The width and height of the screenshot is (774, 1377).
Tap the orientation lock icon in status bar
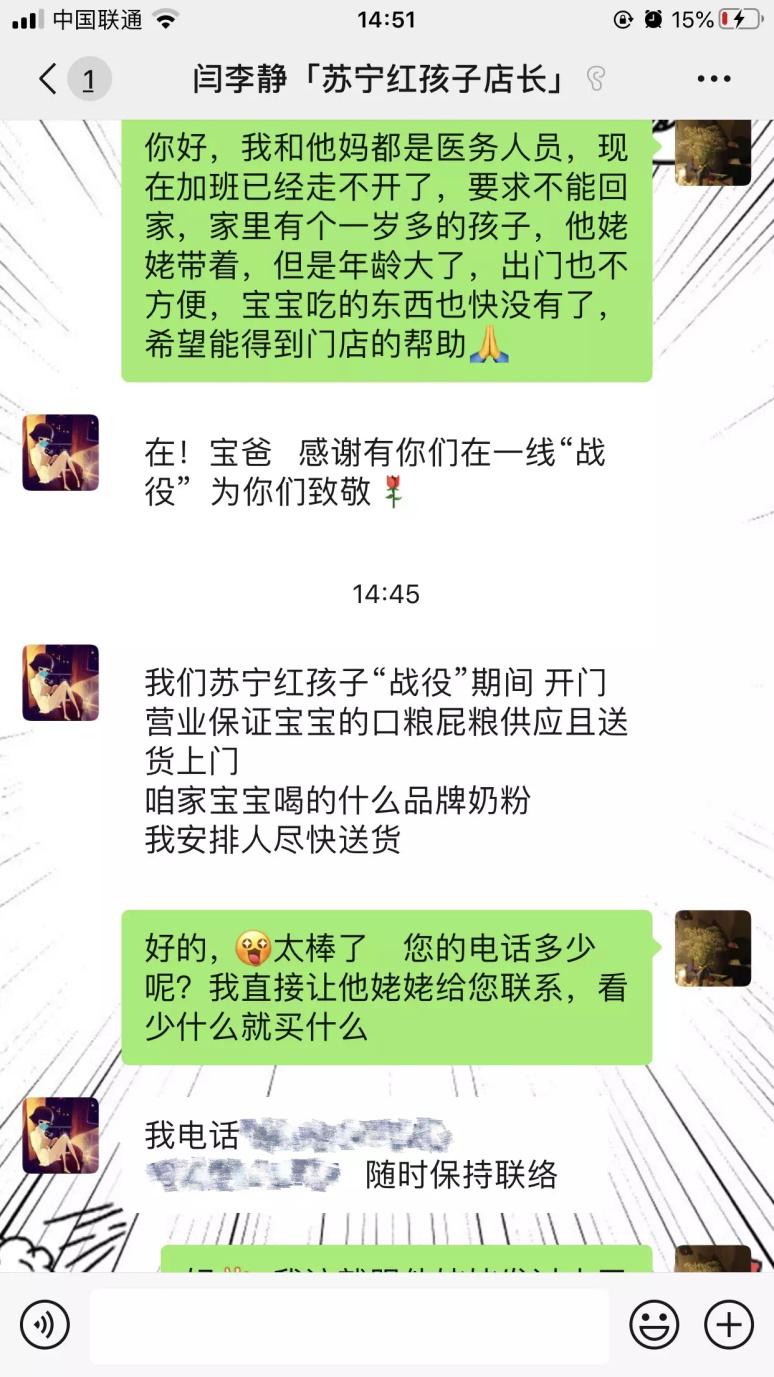pos(622,17)
